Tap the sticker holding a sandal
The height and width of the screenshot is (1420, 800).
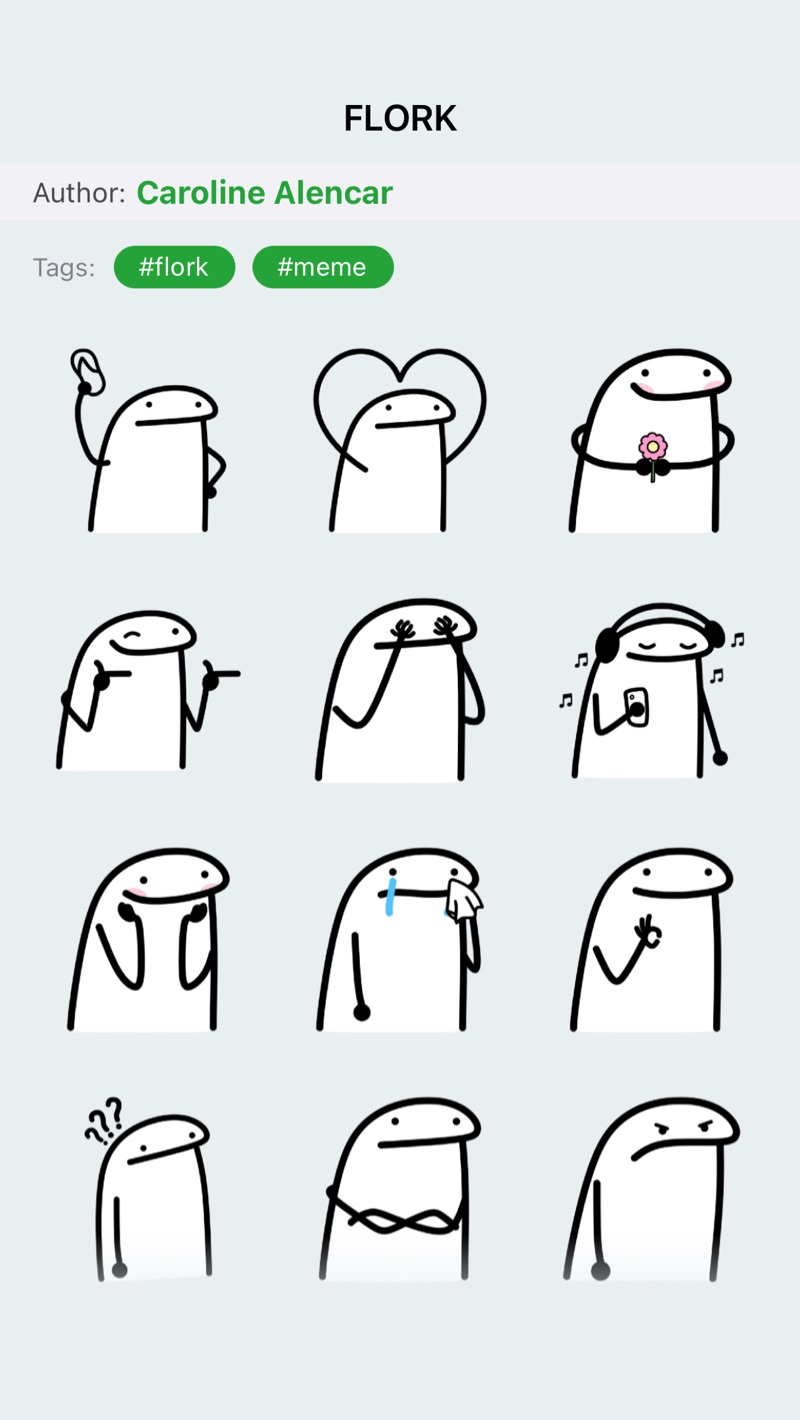click(150, 440)
